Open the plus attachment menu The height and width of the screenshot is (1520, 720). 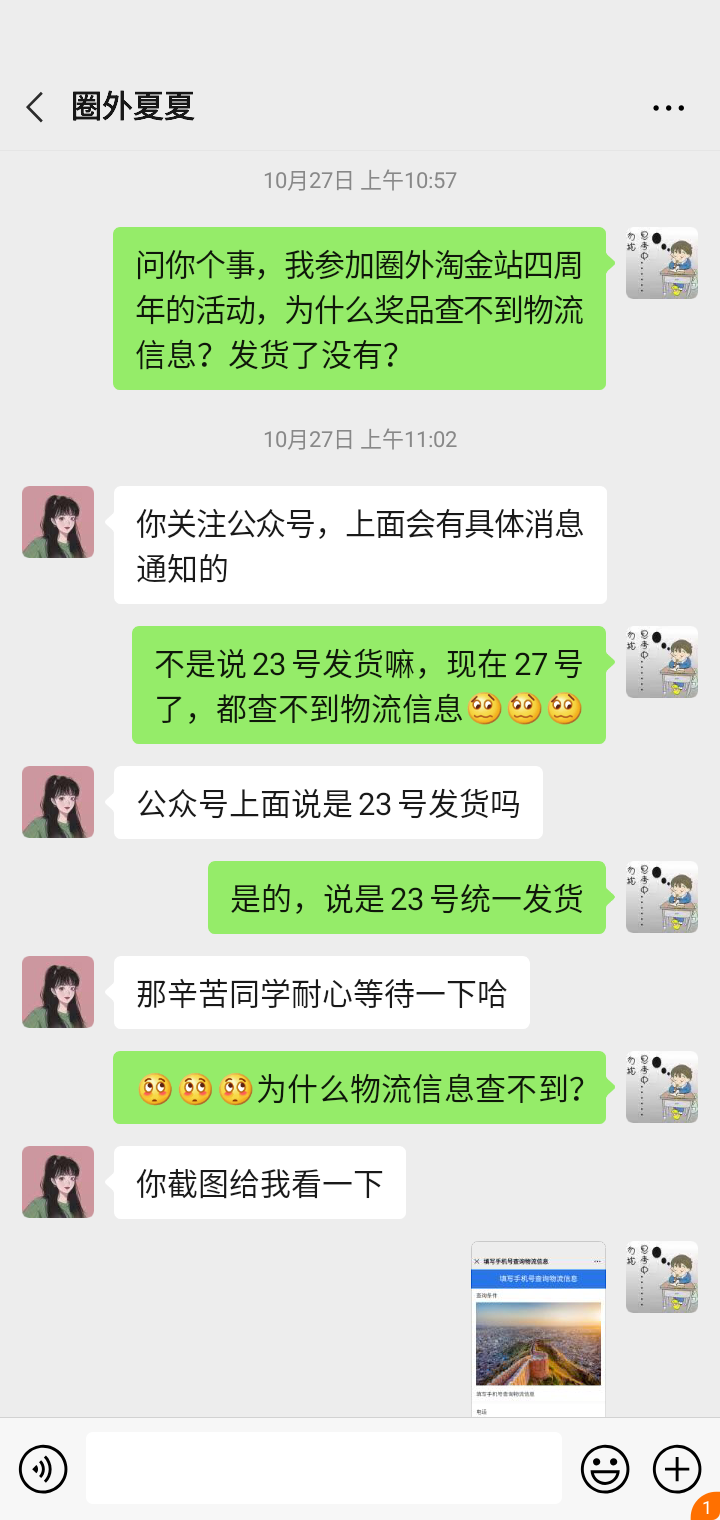tap(677, 1469)
